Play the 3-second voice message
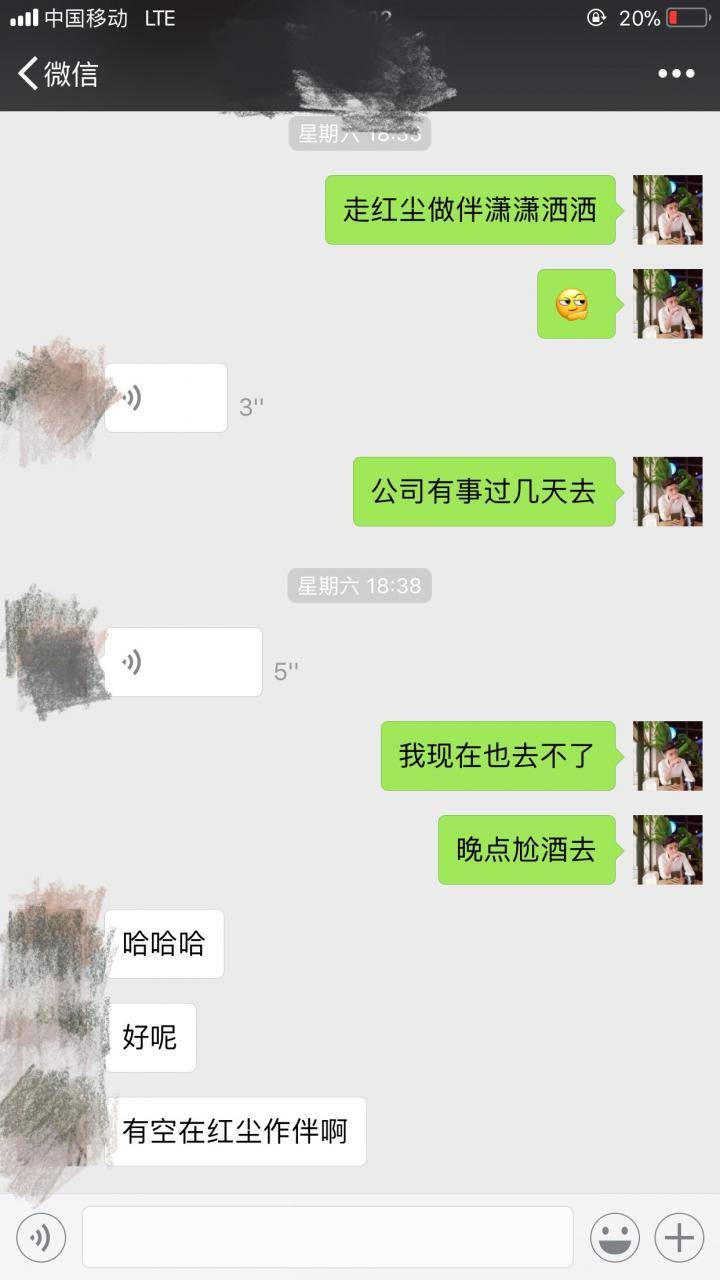 click(x=165, y=397)
